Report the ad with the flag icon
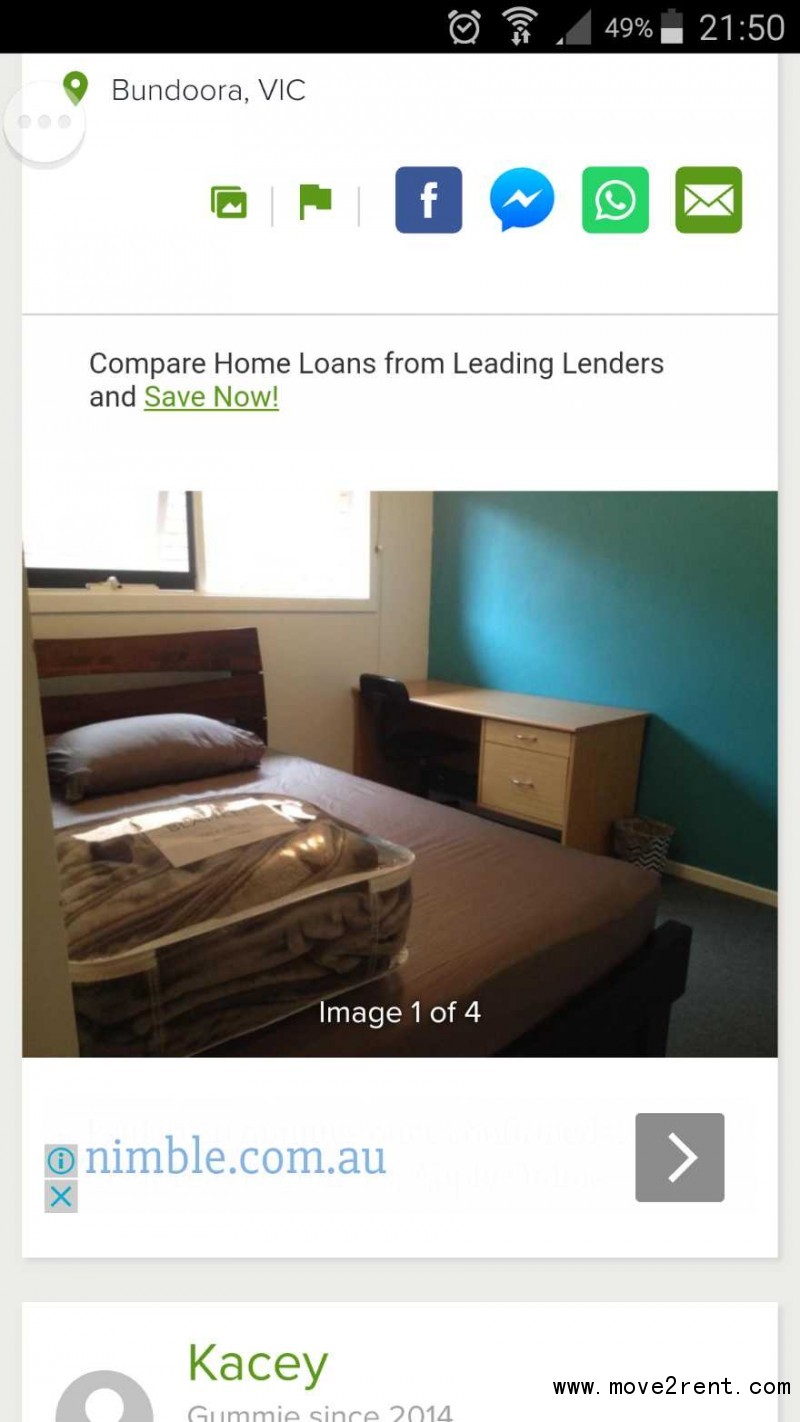 (315, 202)
